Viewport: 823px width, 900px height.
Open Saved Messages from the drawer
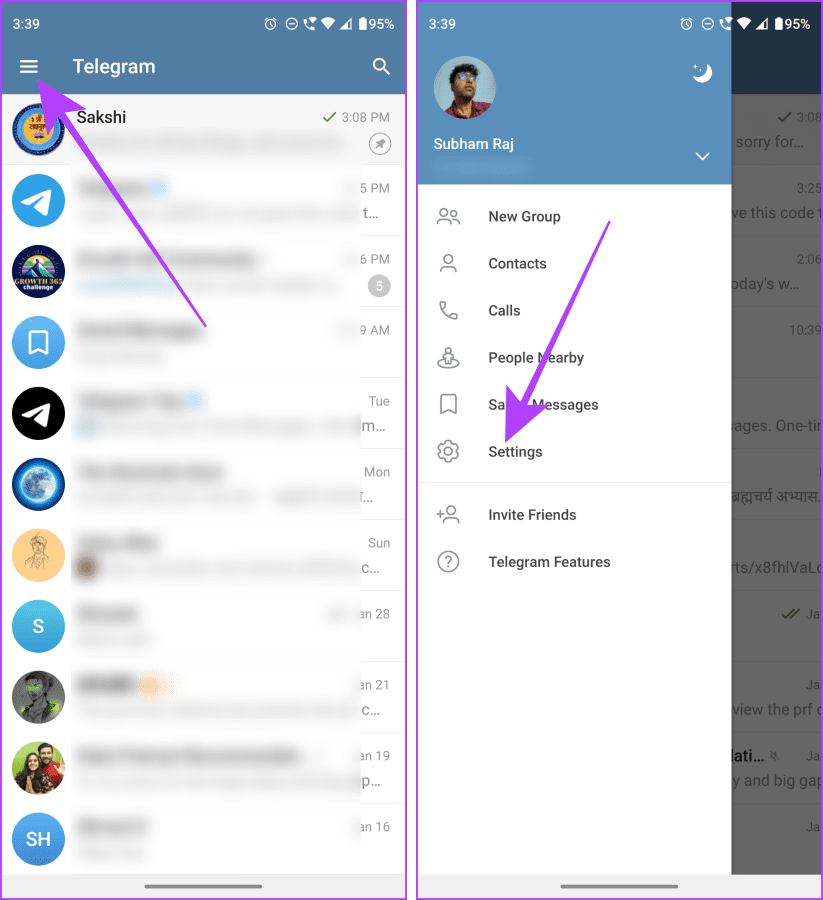pyautogui.click(x=574, y=405)
